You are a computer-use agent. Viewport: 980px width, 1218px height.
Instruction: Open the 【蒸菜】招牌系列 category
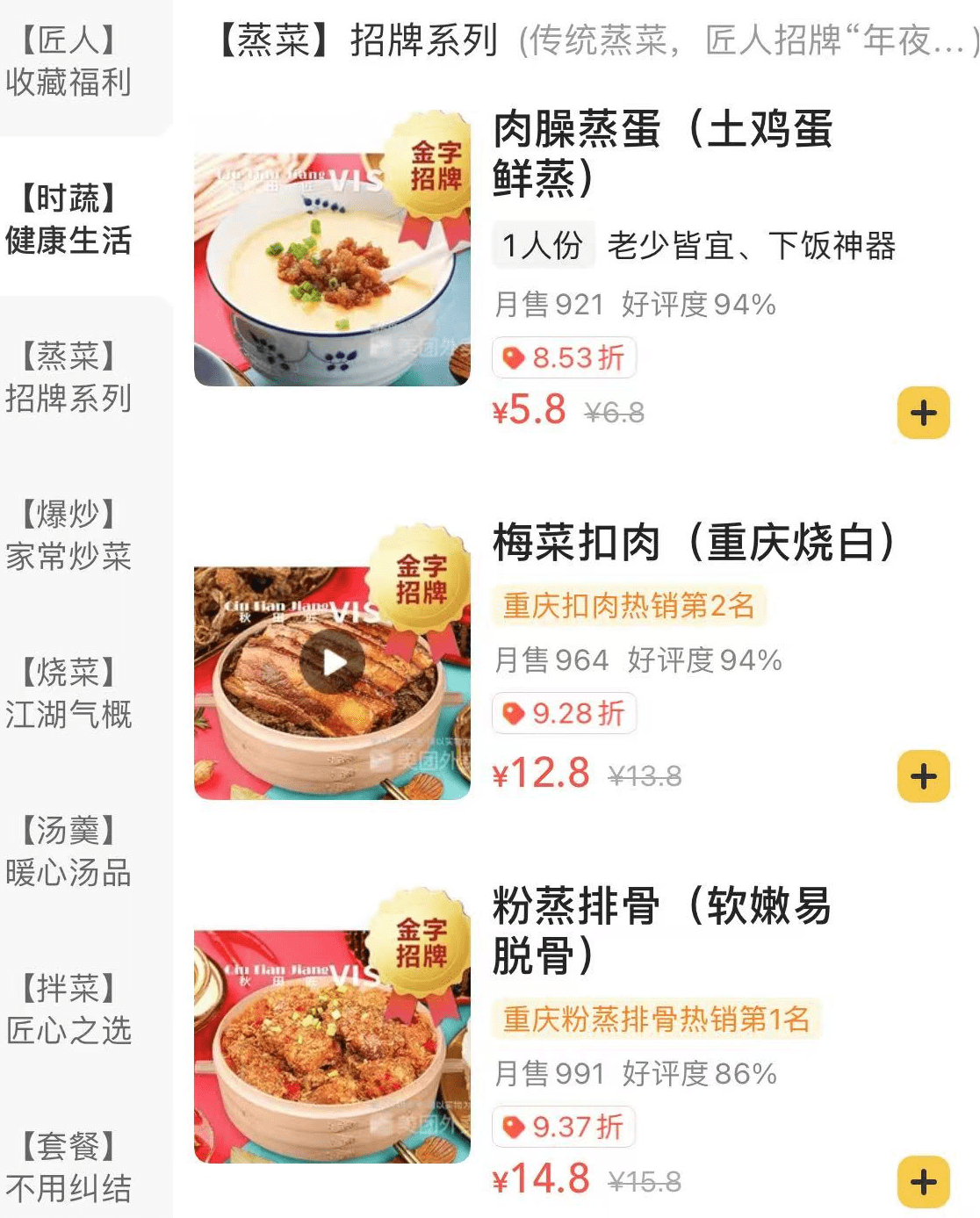[x=68, y=378]
